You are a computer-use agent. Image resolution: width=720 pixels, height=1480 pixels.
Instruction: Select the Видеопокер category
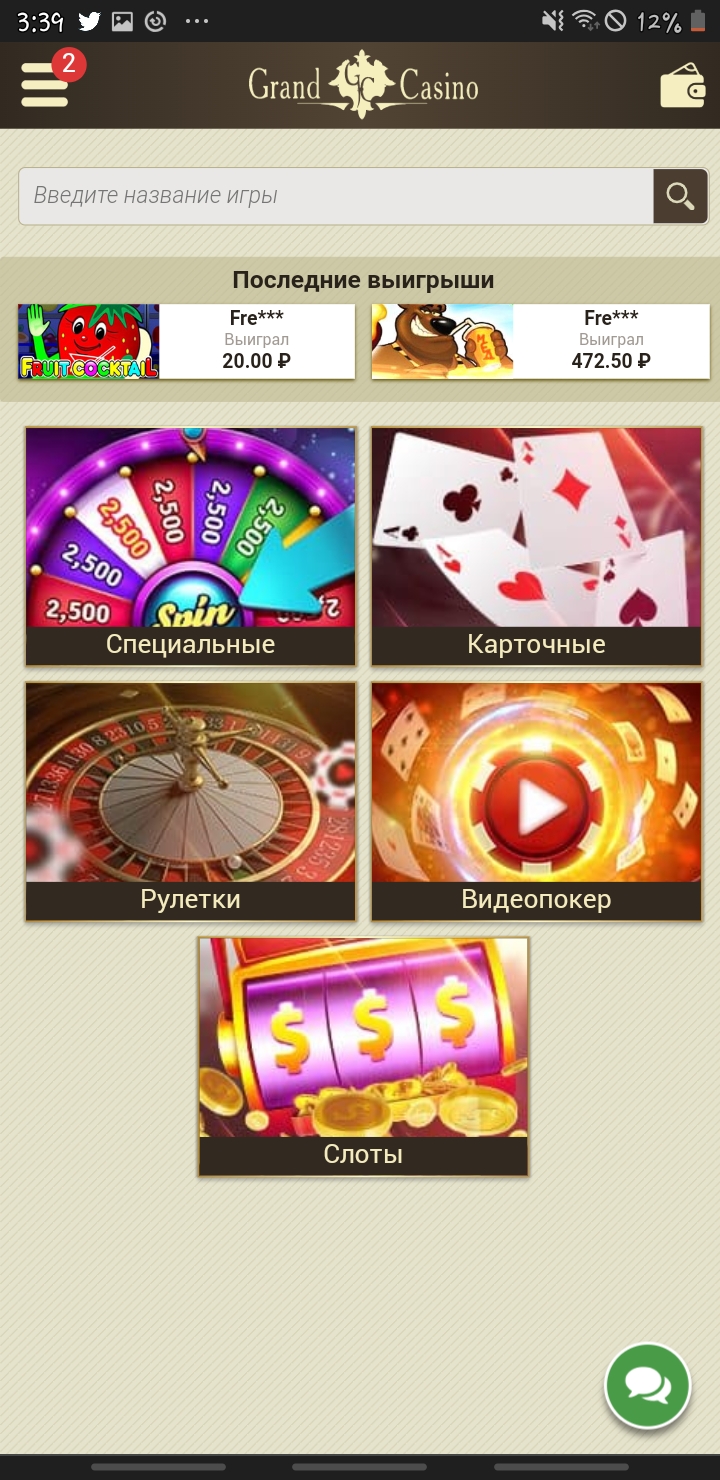click(537, 801)
